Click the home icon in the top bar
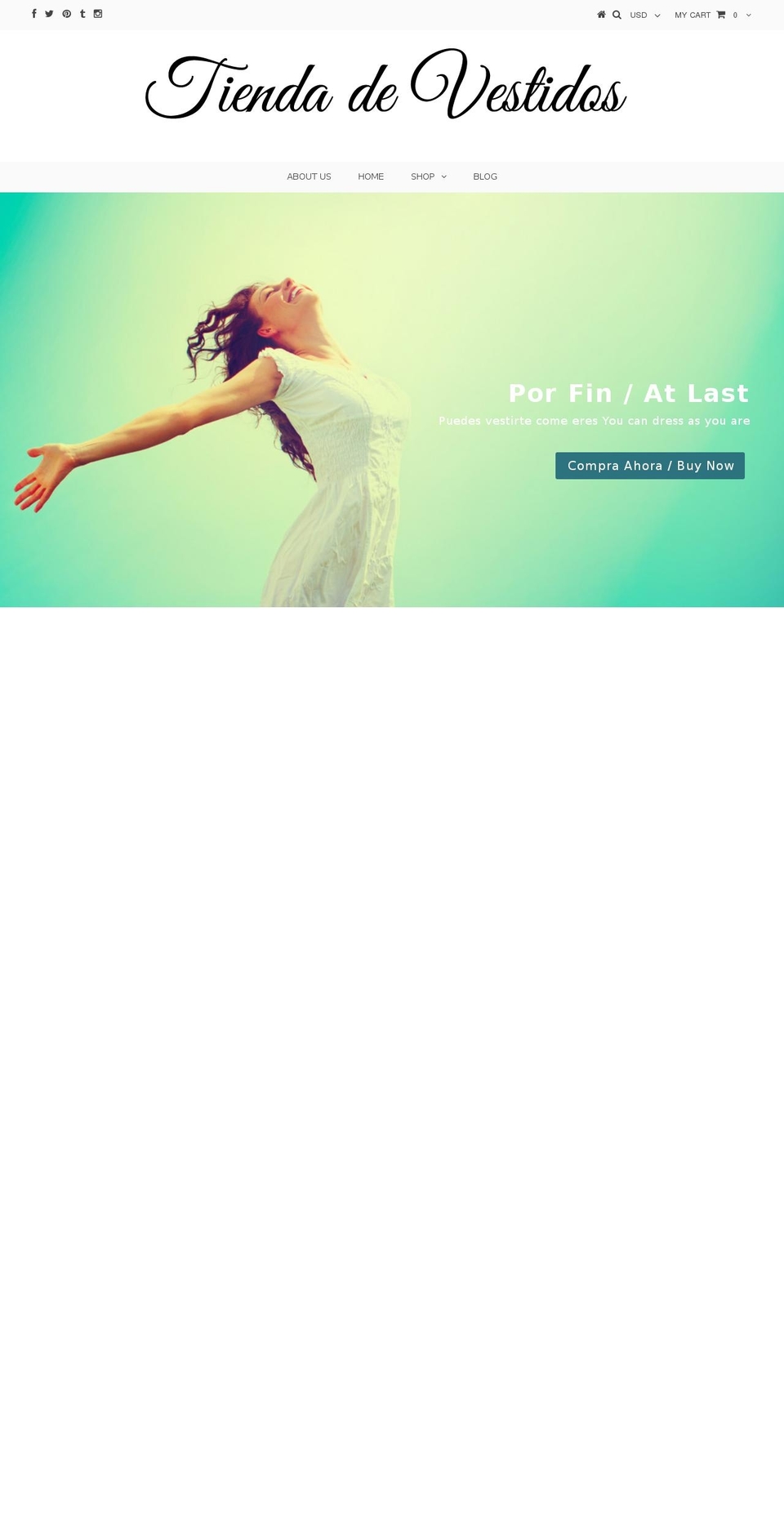 pos(601,15)
